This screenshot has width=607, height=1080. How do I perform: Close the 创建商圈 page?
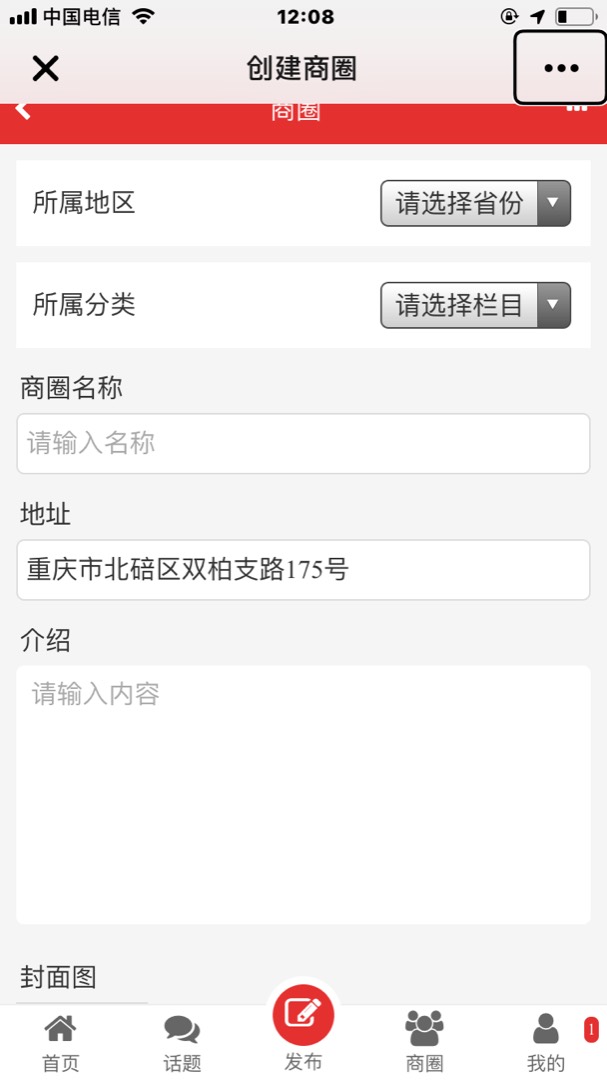click(x=46, y=68)
